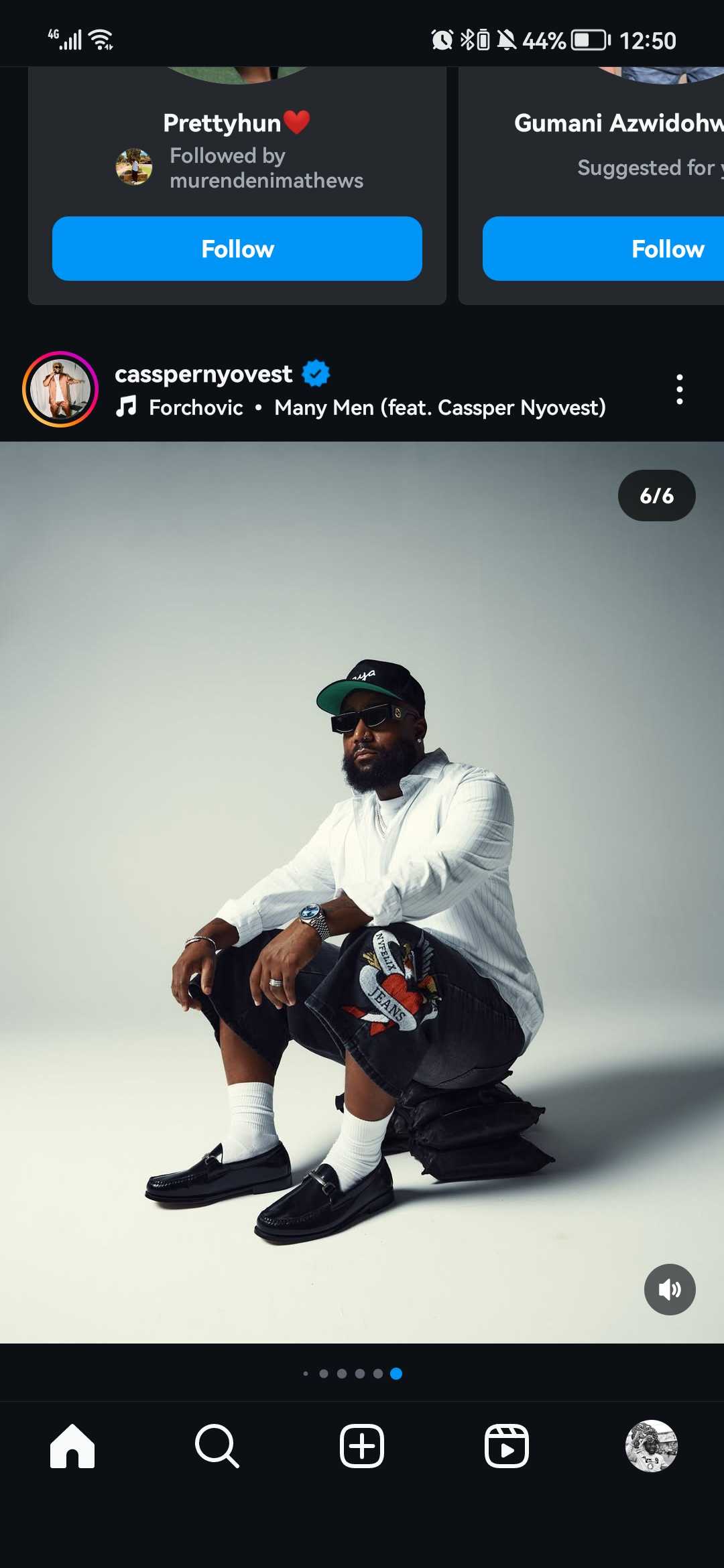Open my profile tab
This screenshot has width=724, height=1568.
click(651, 1446)
